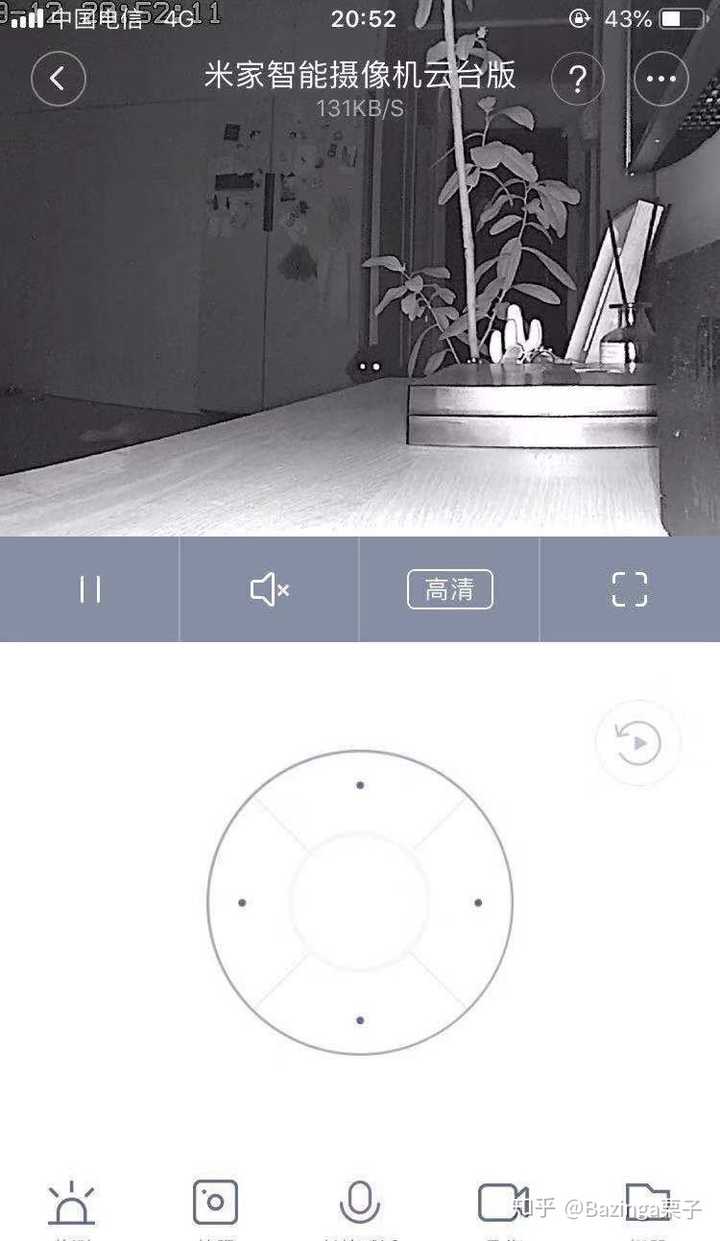Image resolution: width=720 pixels, height=1241 pixels.
Task: Change video quality via 高清 button
Action: [450, 589]
